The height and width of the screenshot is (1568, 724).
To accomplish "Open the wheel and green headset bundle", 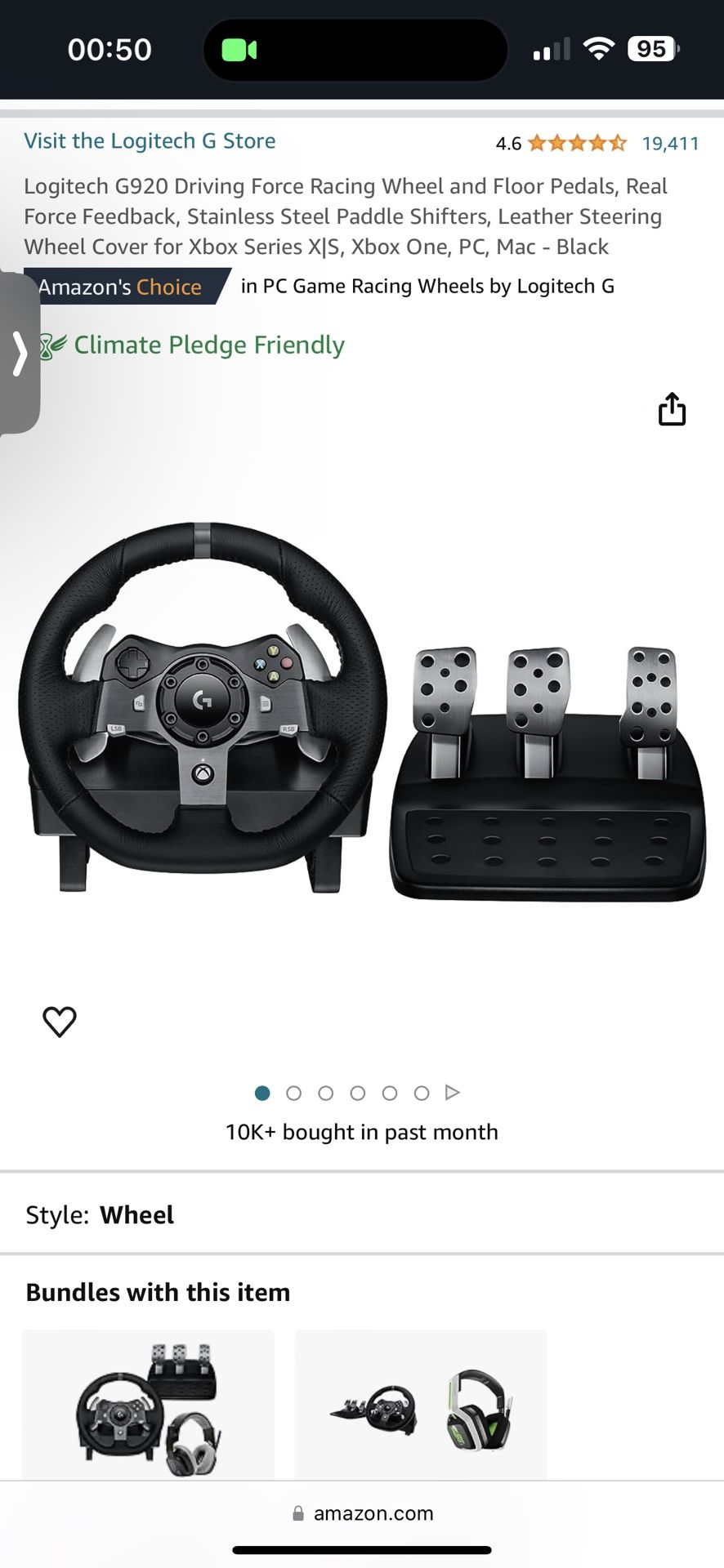I will tap(421, 1406).
